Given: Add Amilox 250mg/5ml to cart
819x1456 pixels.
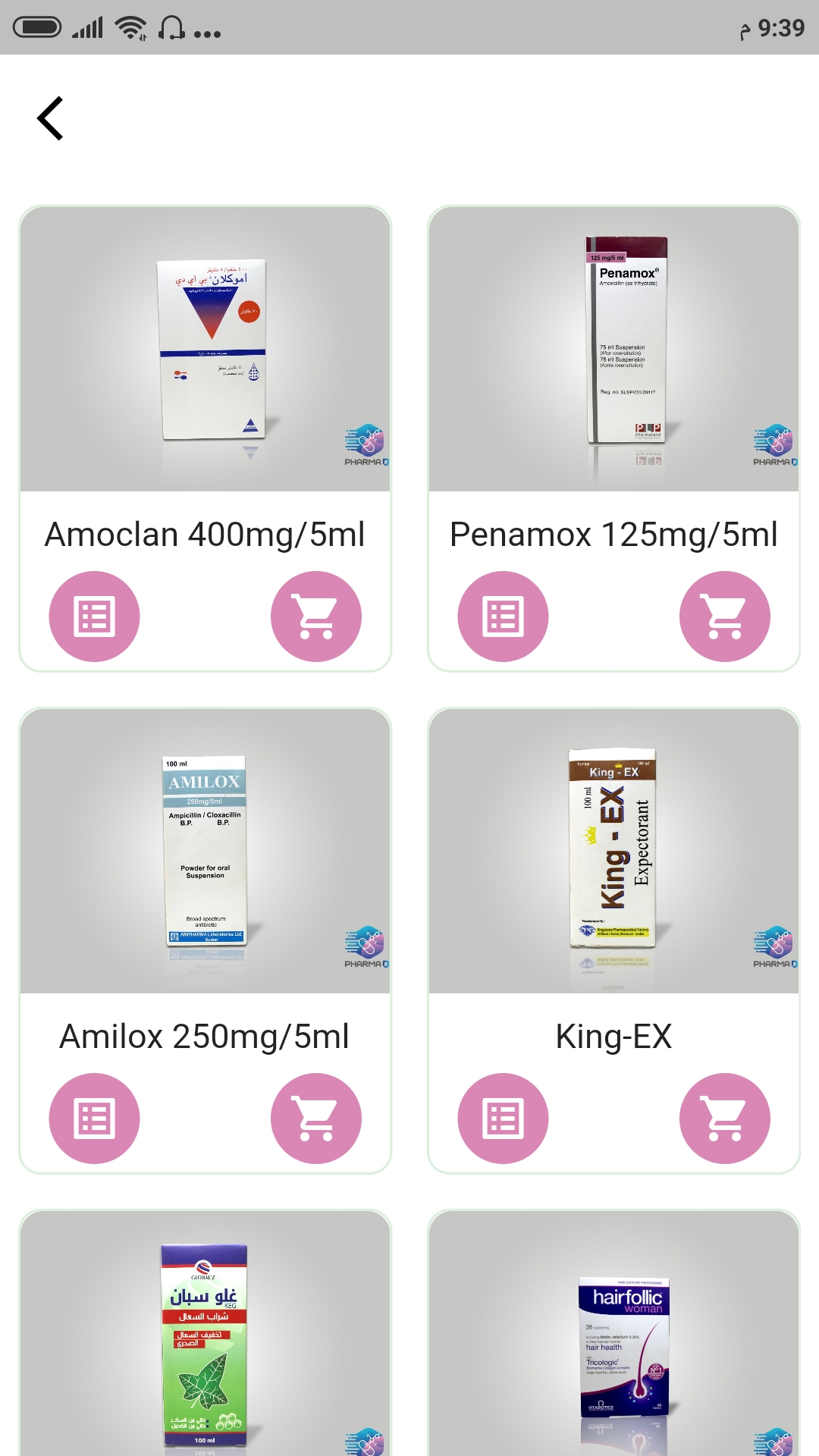Looking at the screenshot, I should click(317, 1119).
